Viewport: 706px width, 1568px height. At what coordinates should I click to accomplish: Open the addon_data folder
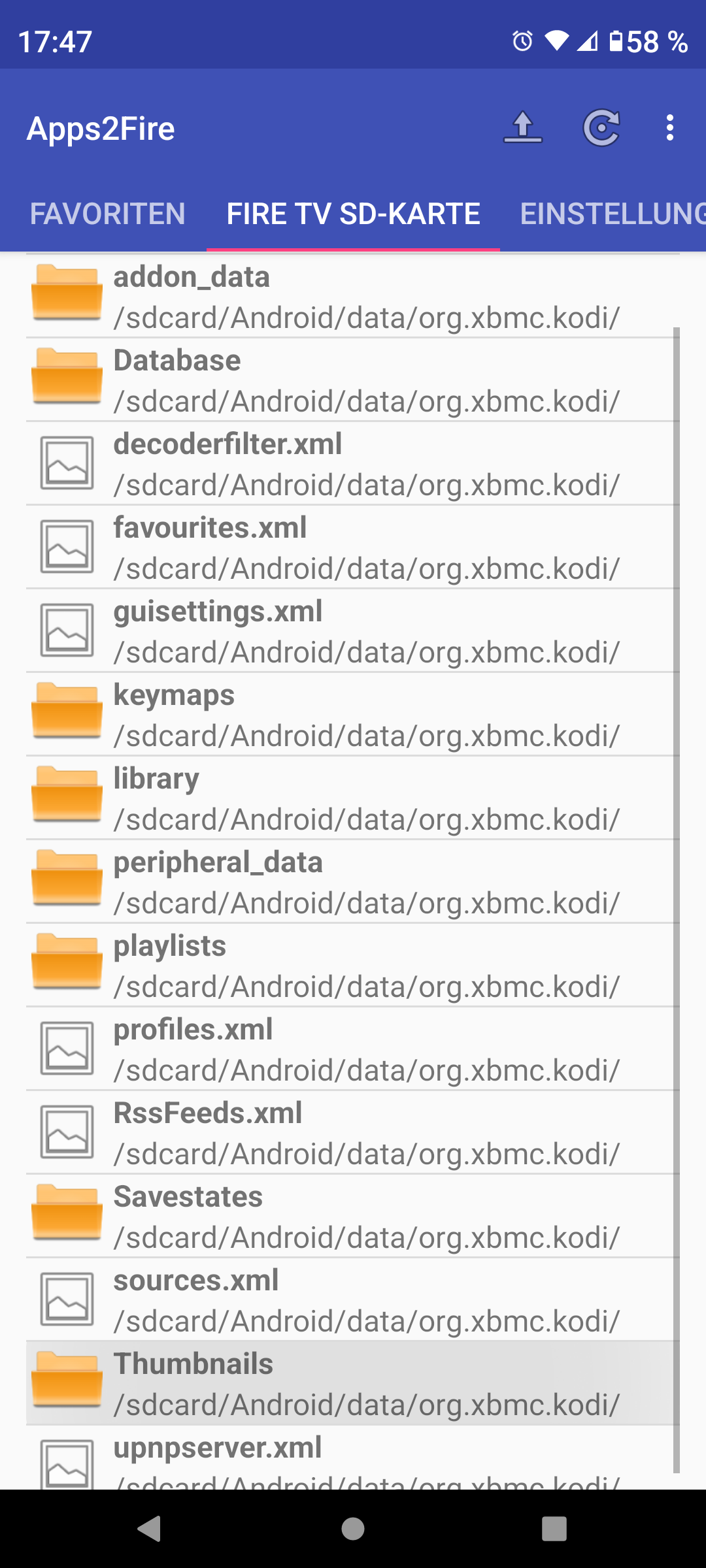353,296
